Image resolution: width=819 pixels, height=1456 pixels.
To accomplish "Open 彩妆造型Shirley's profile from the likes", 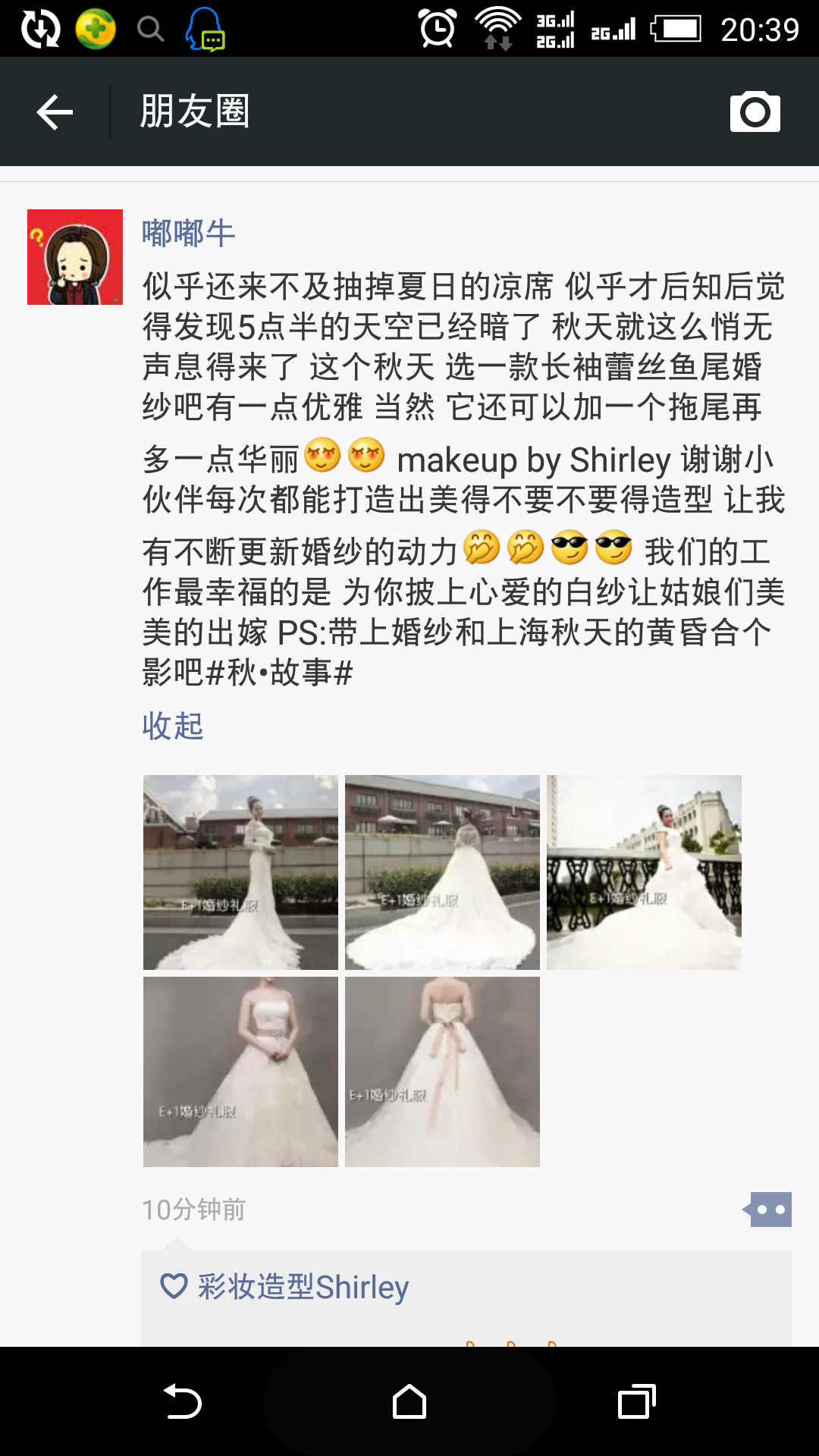I will coord(303,1287).
